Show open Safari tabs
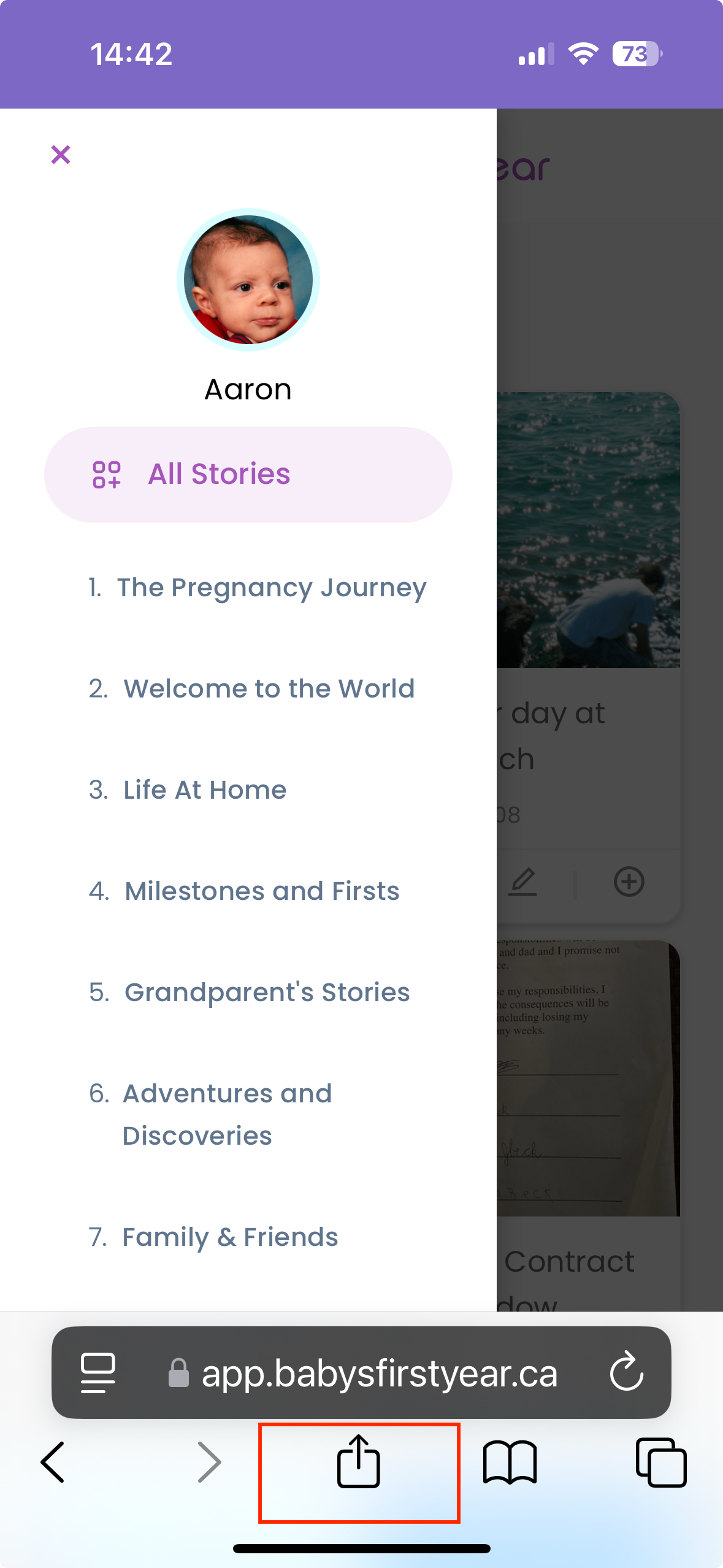The width and height of the screenshot is (723, 1568). (660, 1462)
